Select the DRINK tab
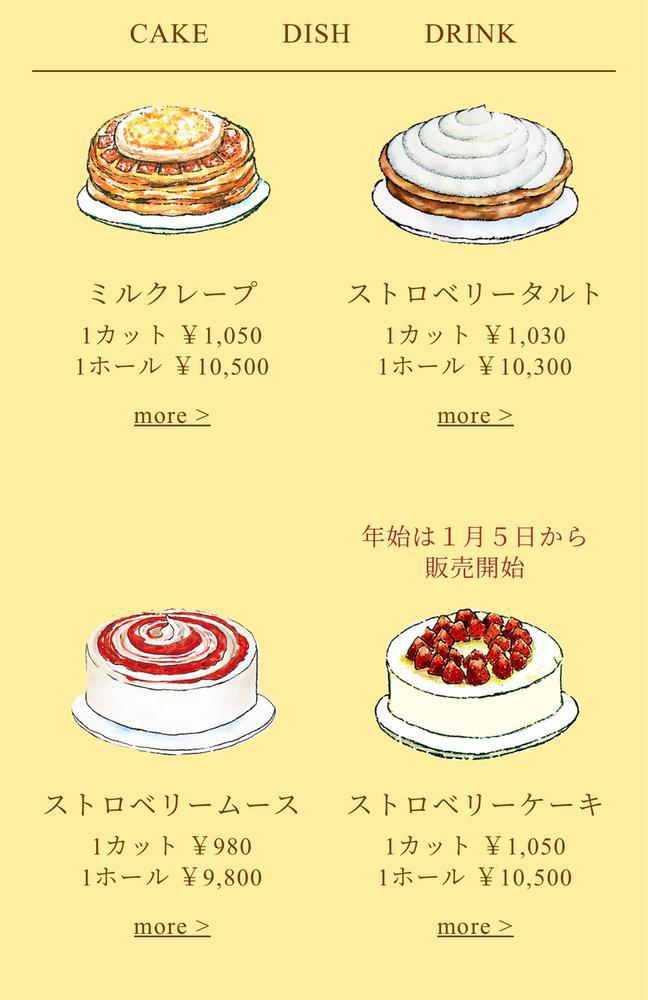The image size is (648, 1000). 470,34
